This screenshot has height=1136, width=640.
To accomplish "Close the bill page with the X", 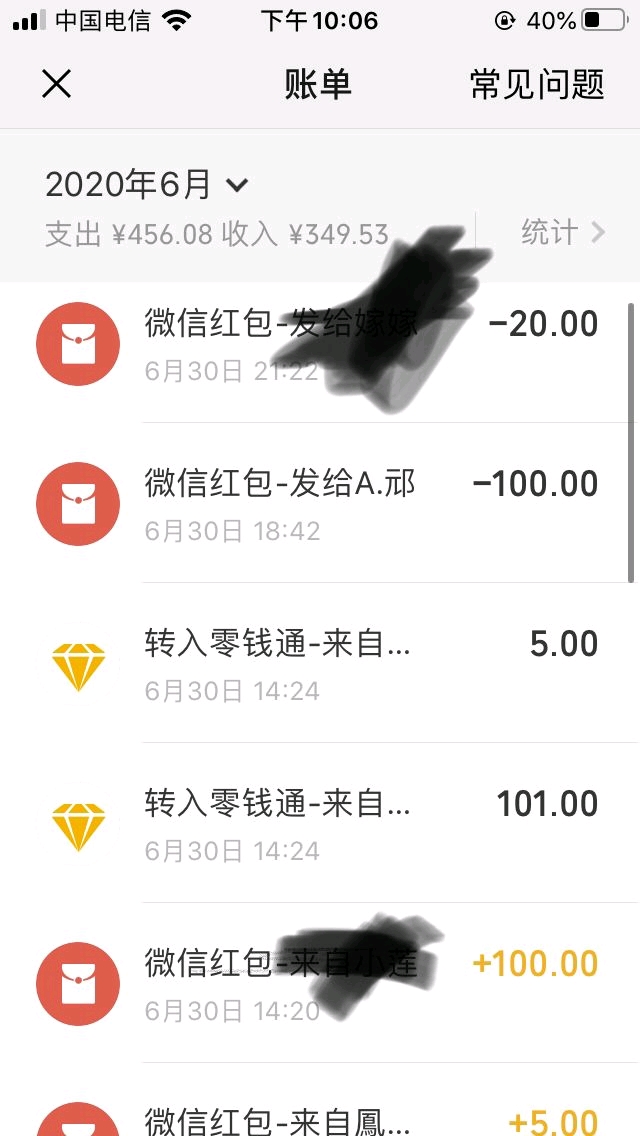I will coord(57,85).
